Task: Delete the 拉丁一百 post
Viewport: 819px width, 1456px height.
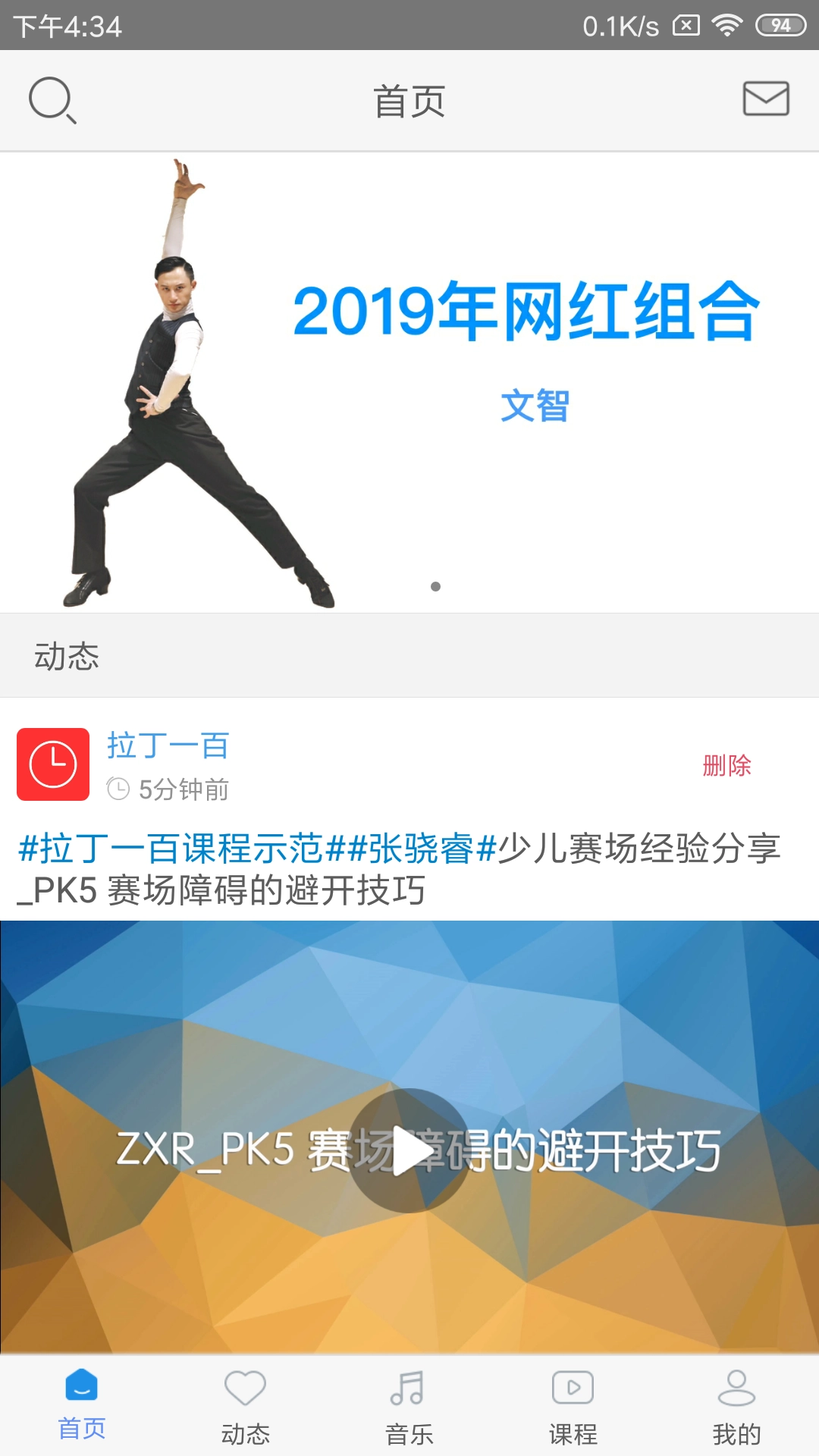Action: point(726,765)
